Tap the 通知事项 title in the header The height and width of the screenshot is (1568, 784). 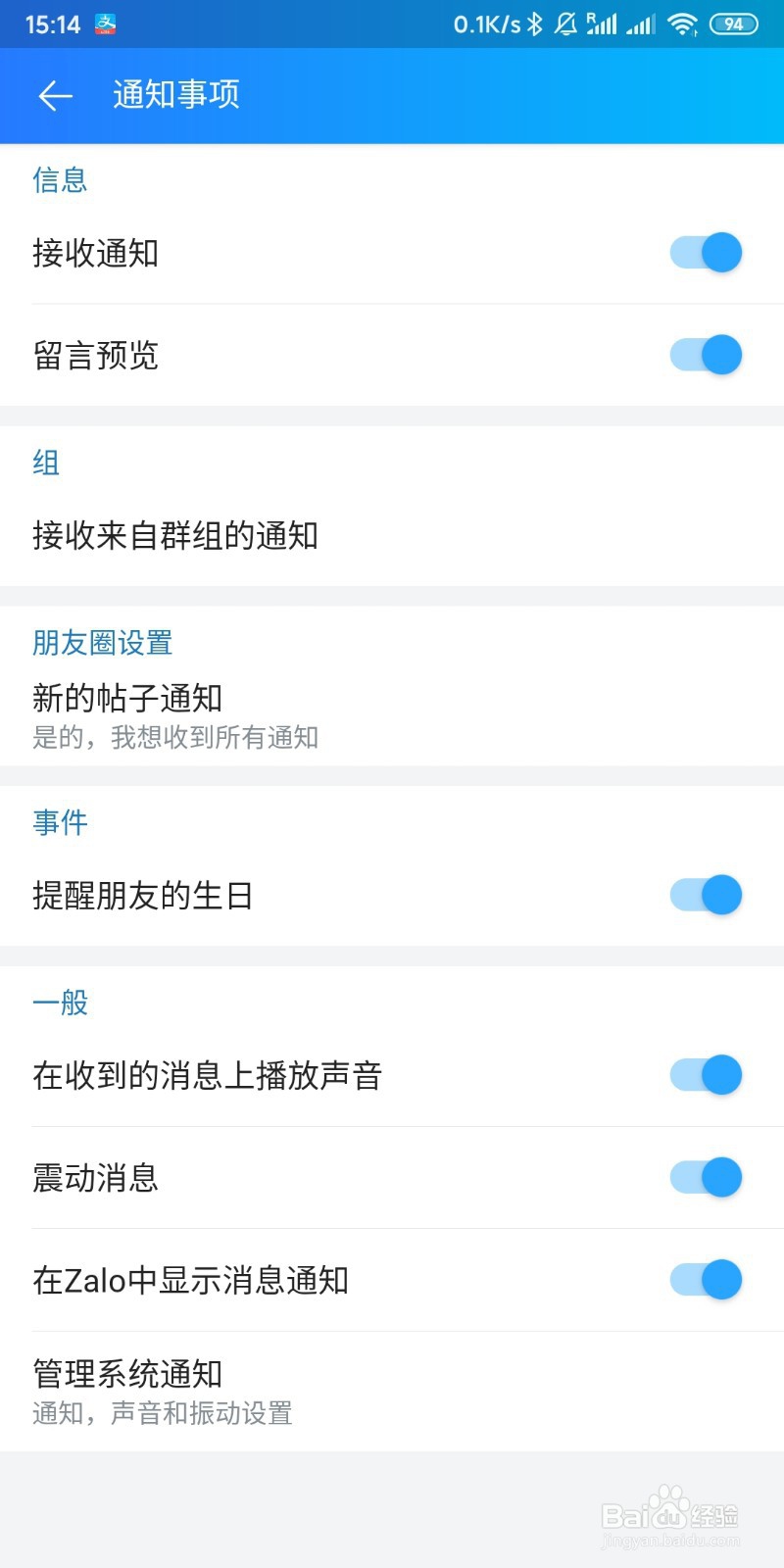(x=176, y=95)
